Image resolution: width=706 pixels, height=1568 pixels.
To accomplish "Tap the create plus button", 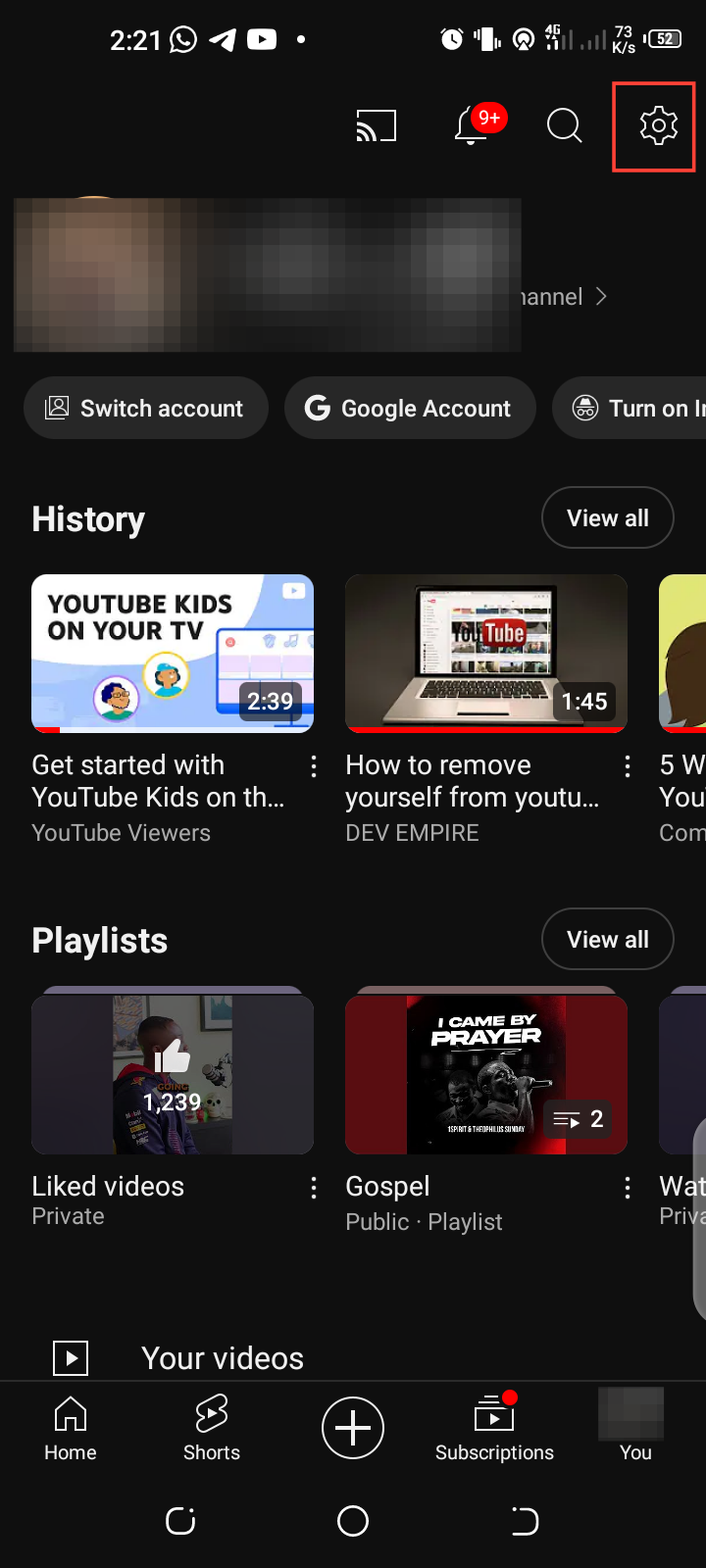I will [353, 1428].
